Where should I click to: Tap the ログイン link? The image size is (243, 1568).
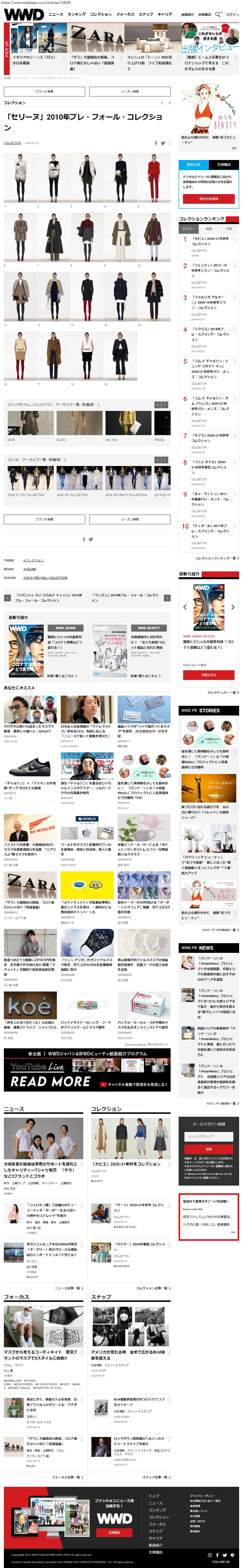click(x=232, y=15)
